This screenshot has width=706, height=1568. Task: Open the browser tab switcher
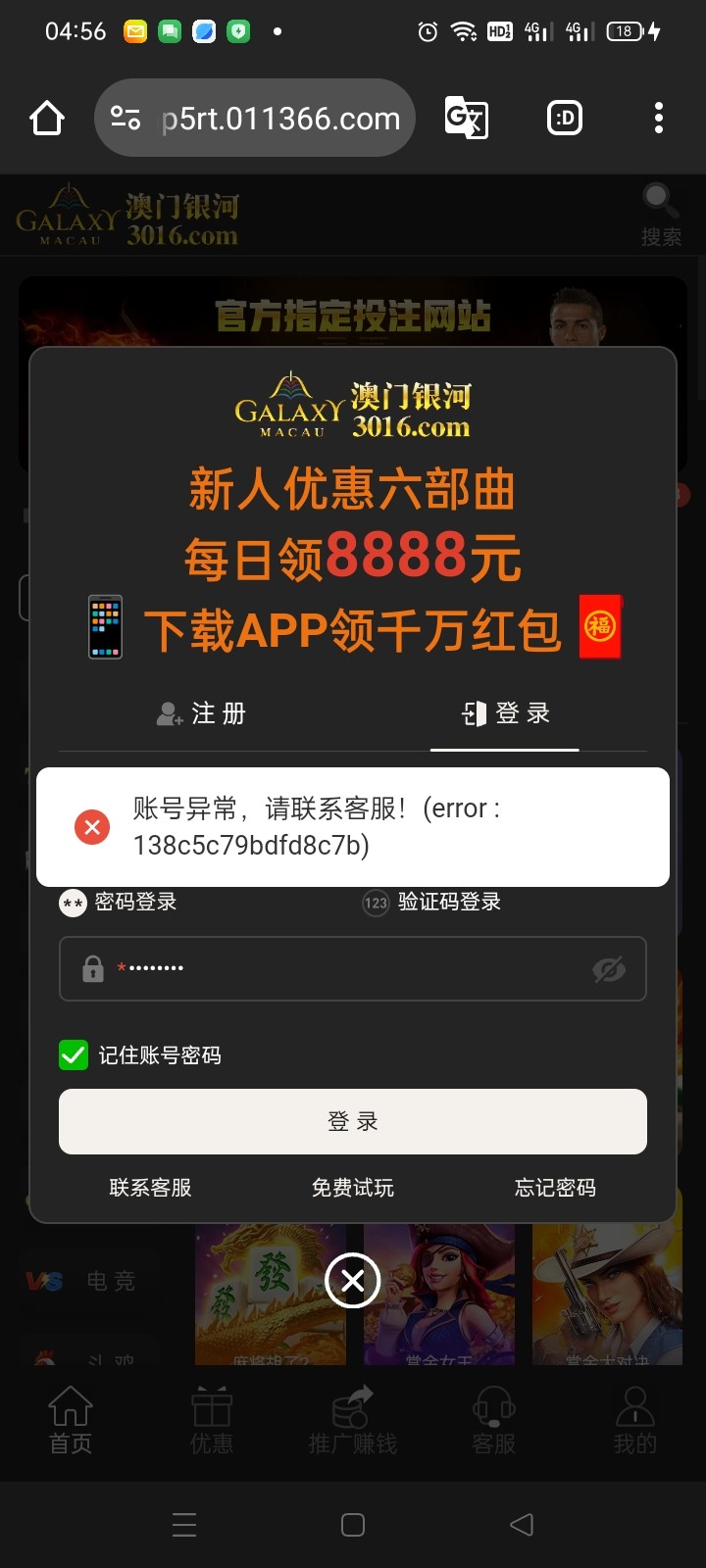click(x=564, y=119)
